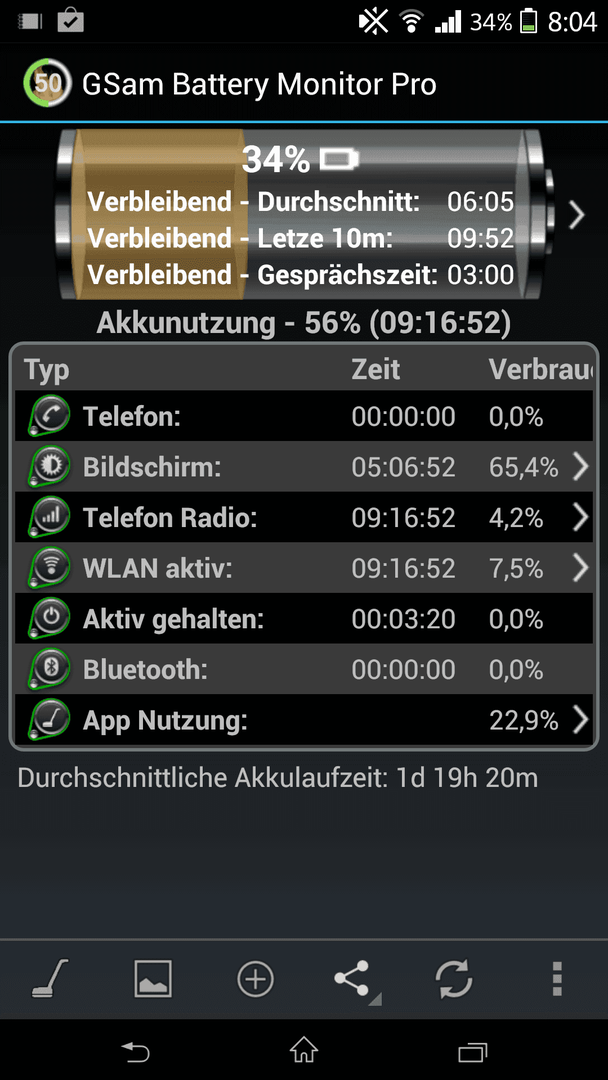This screenshot has height=1080, width=608.
Task: Go back with the system back button
Action: (x=135, y=1051)
